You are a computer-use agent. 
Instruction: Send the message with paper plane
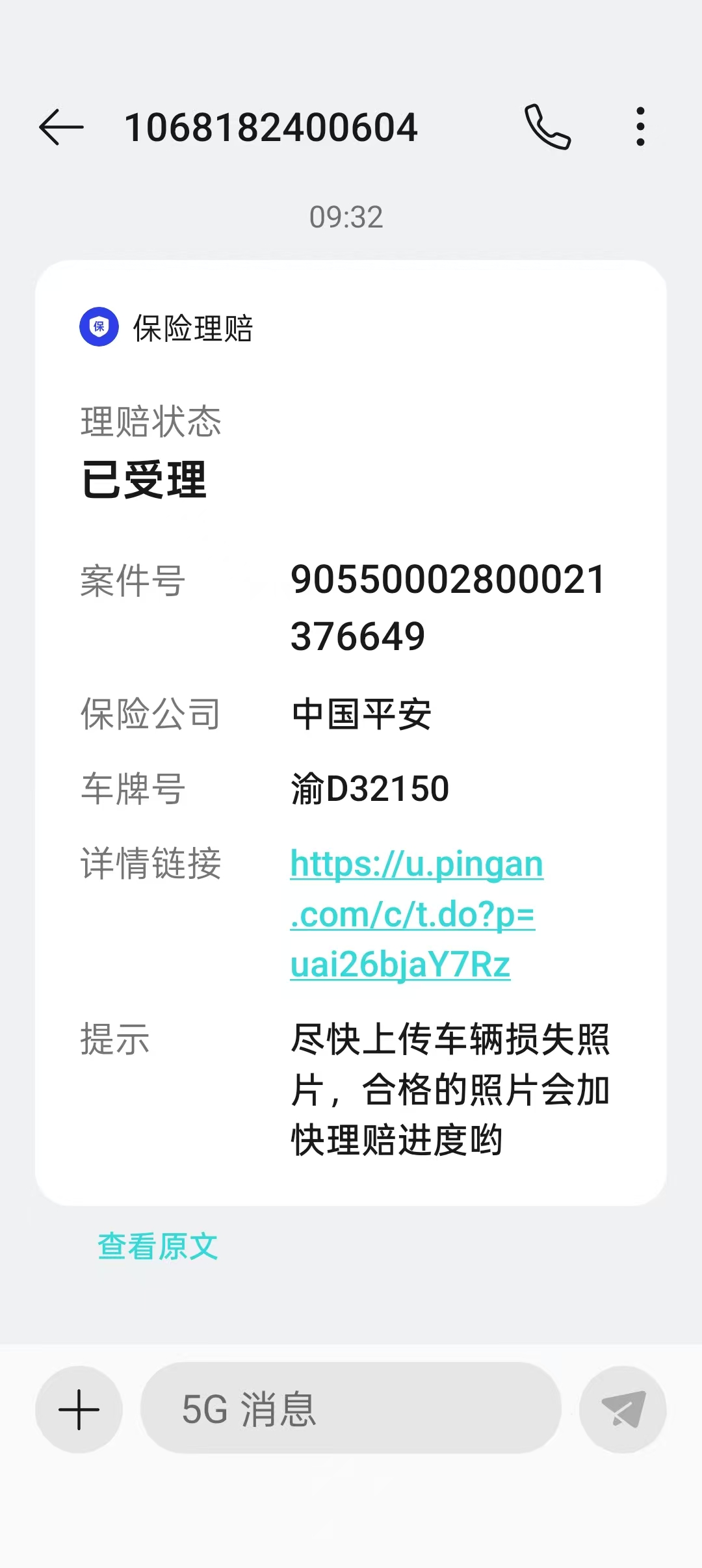(x=623, y=1409)
